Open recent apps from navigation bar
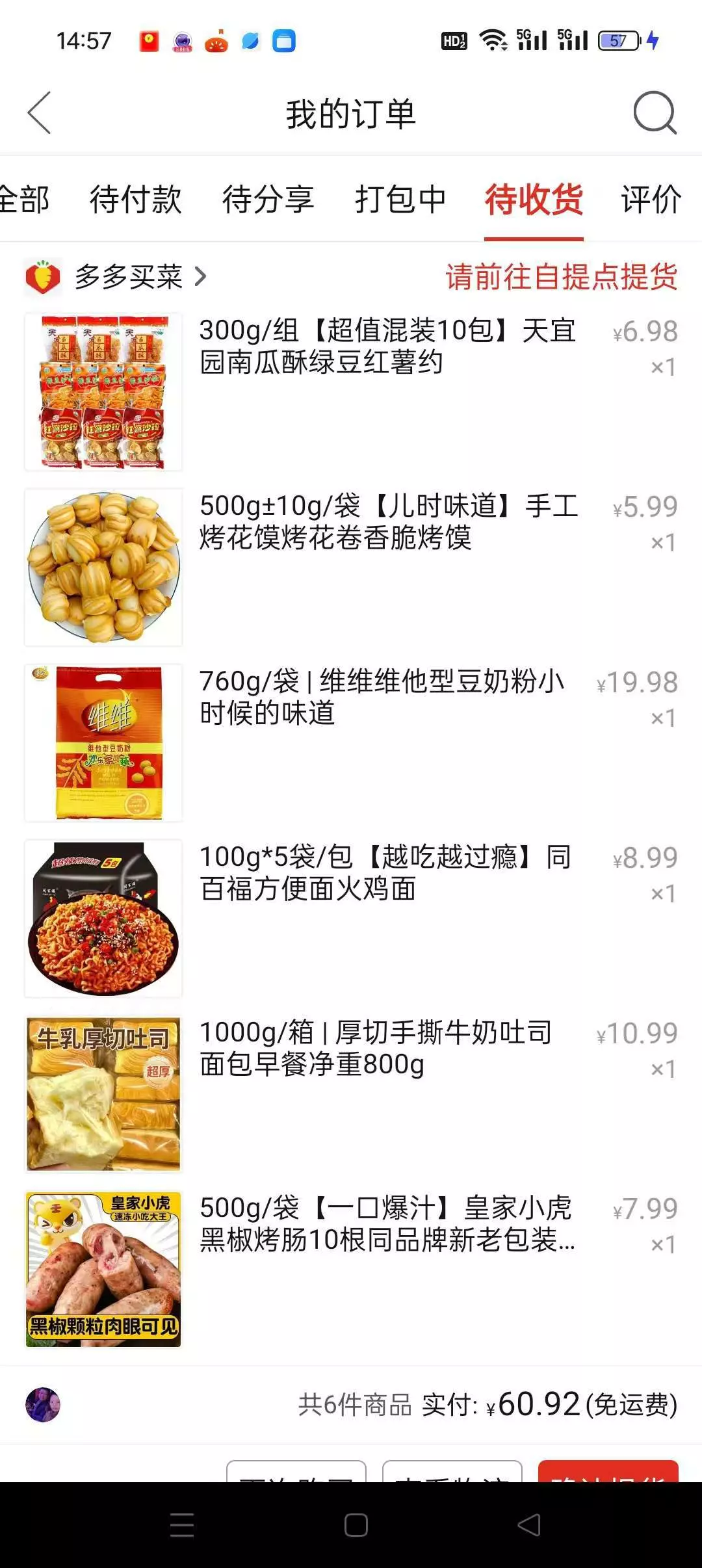The height and width of the screenshot is (1568, 702). coord(182,1524)
